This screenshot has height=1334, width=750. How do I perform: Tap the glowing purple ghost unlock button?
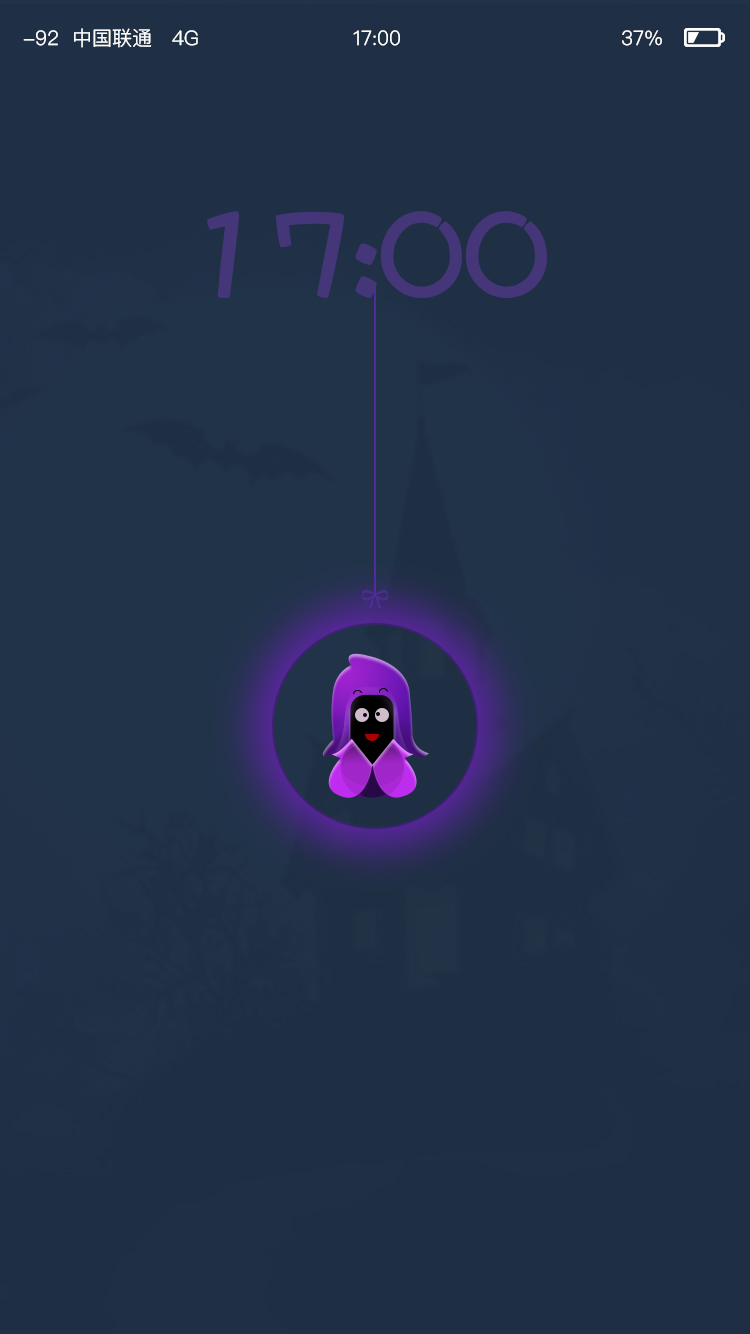pos(375,726)
